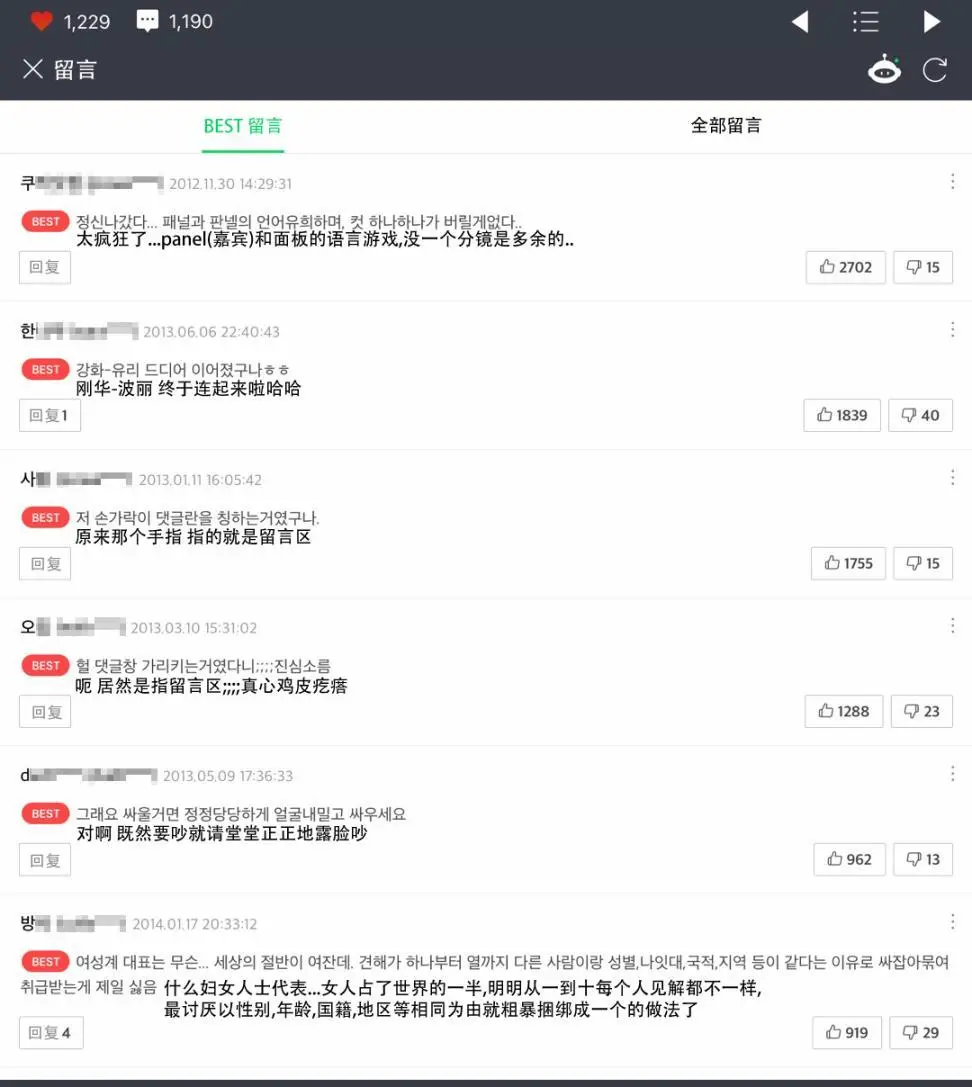
Task: Go to the previous episode
Action: (799, 21)
